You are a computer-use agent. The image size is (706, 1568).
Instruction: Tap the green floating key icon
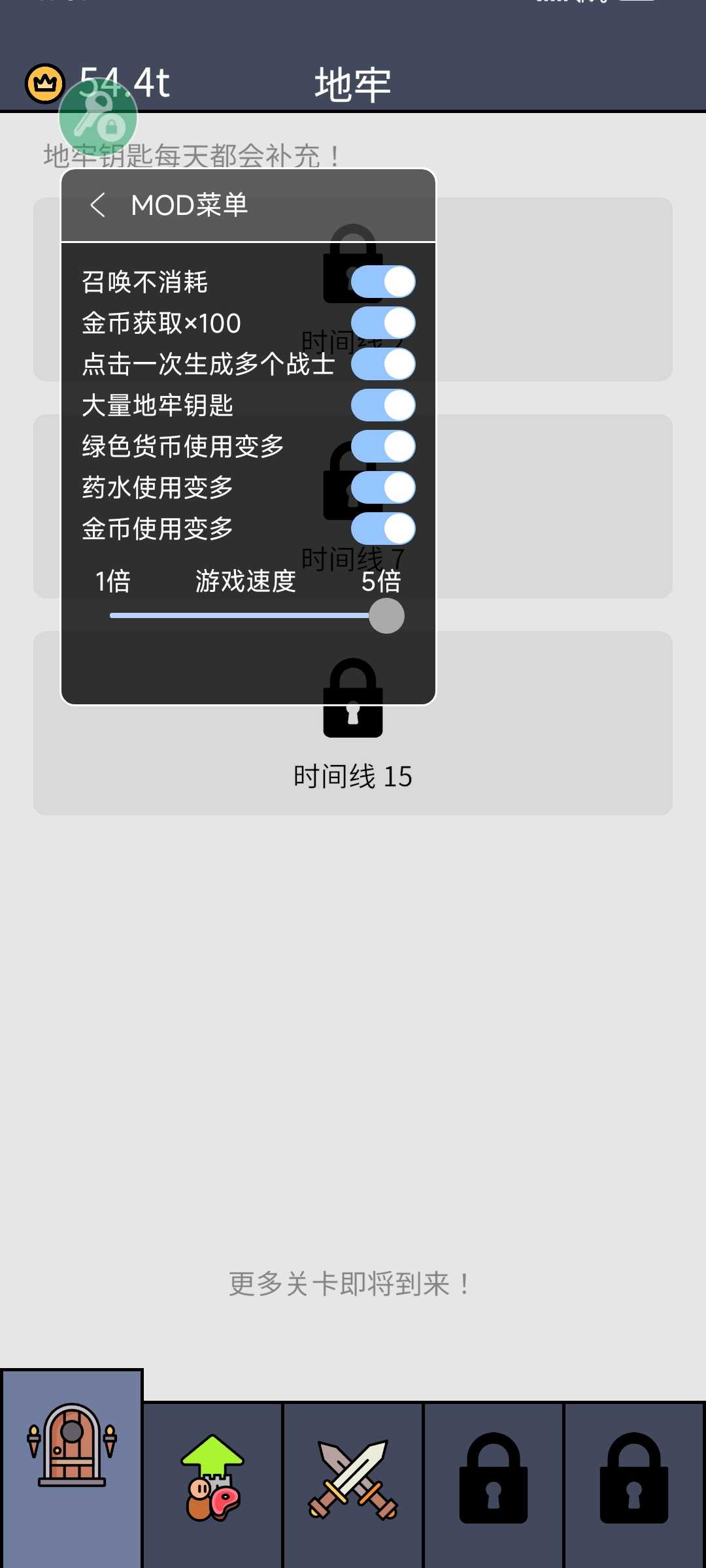pos(98,118)
